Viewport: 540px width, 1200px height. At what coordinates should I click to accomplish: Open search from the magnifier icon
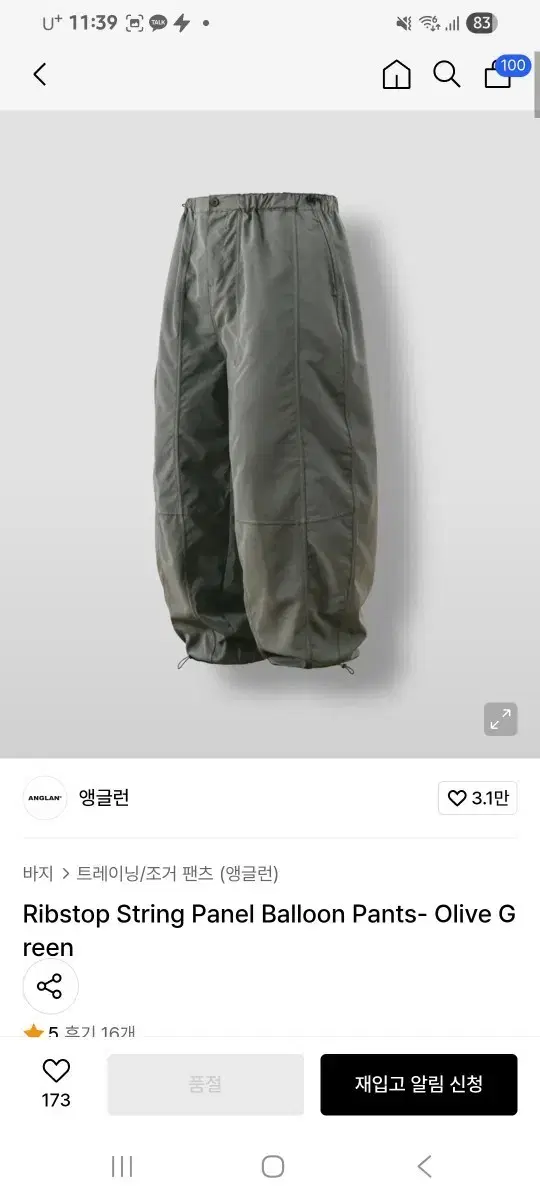tap(446, 74)
